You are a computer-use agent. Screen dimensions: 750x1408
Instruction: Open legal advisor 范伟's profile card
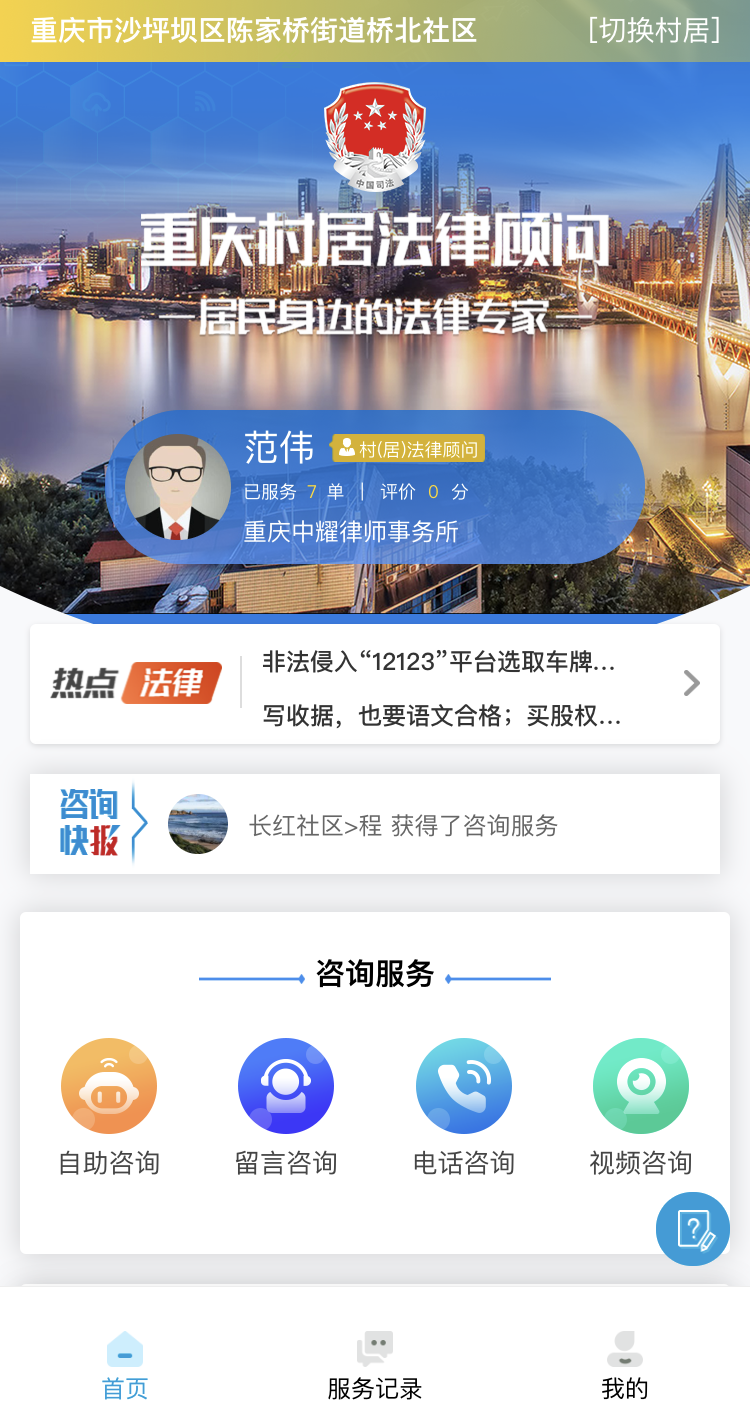[x=375, y=489]
